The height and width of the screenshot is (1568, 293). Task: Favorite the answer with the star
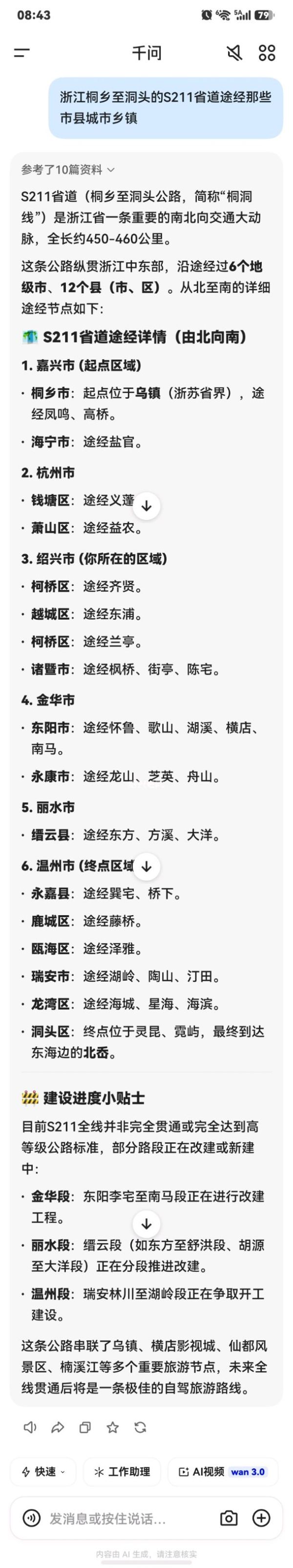pos(112,1427)
